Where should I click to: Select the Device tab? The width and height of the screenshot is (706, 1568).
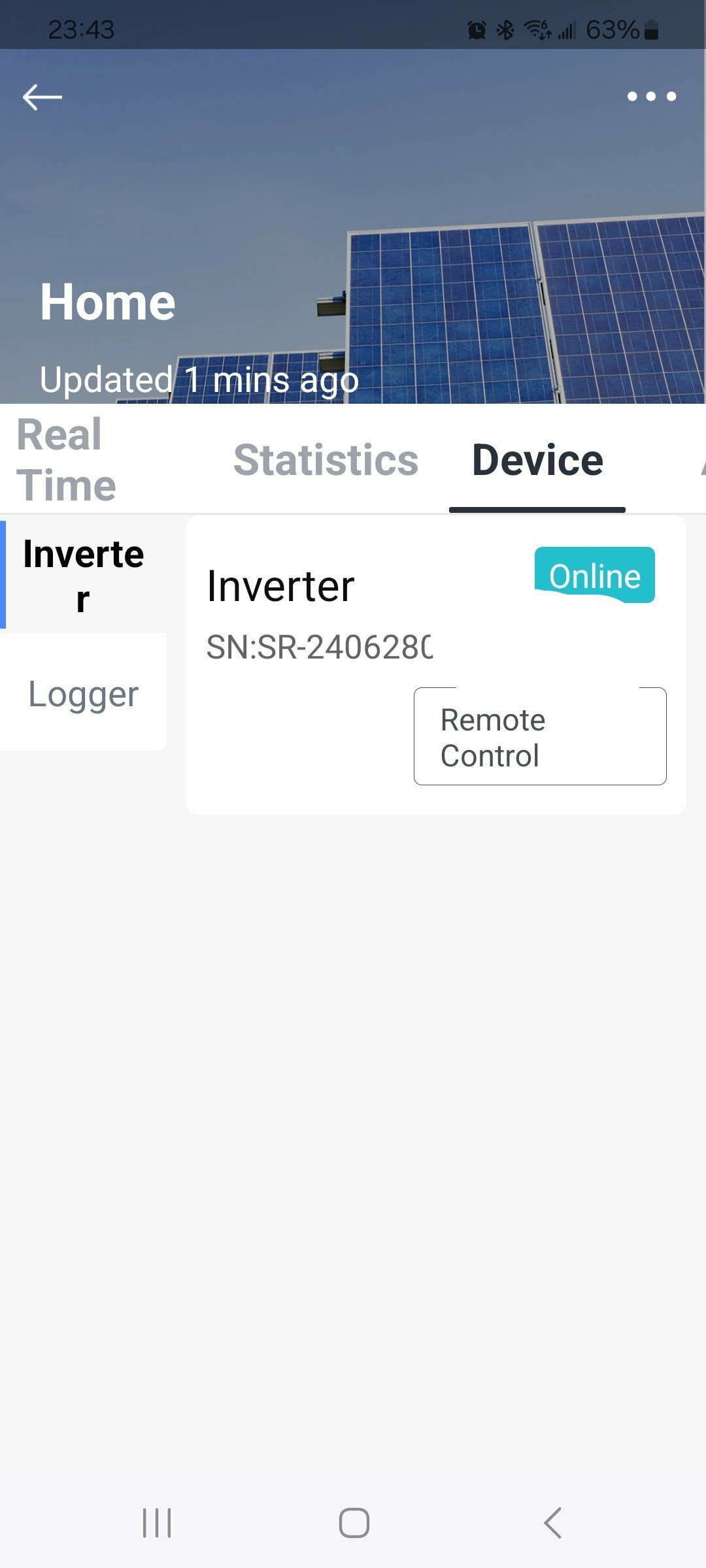(537, 460)
